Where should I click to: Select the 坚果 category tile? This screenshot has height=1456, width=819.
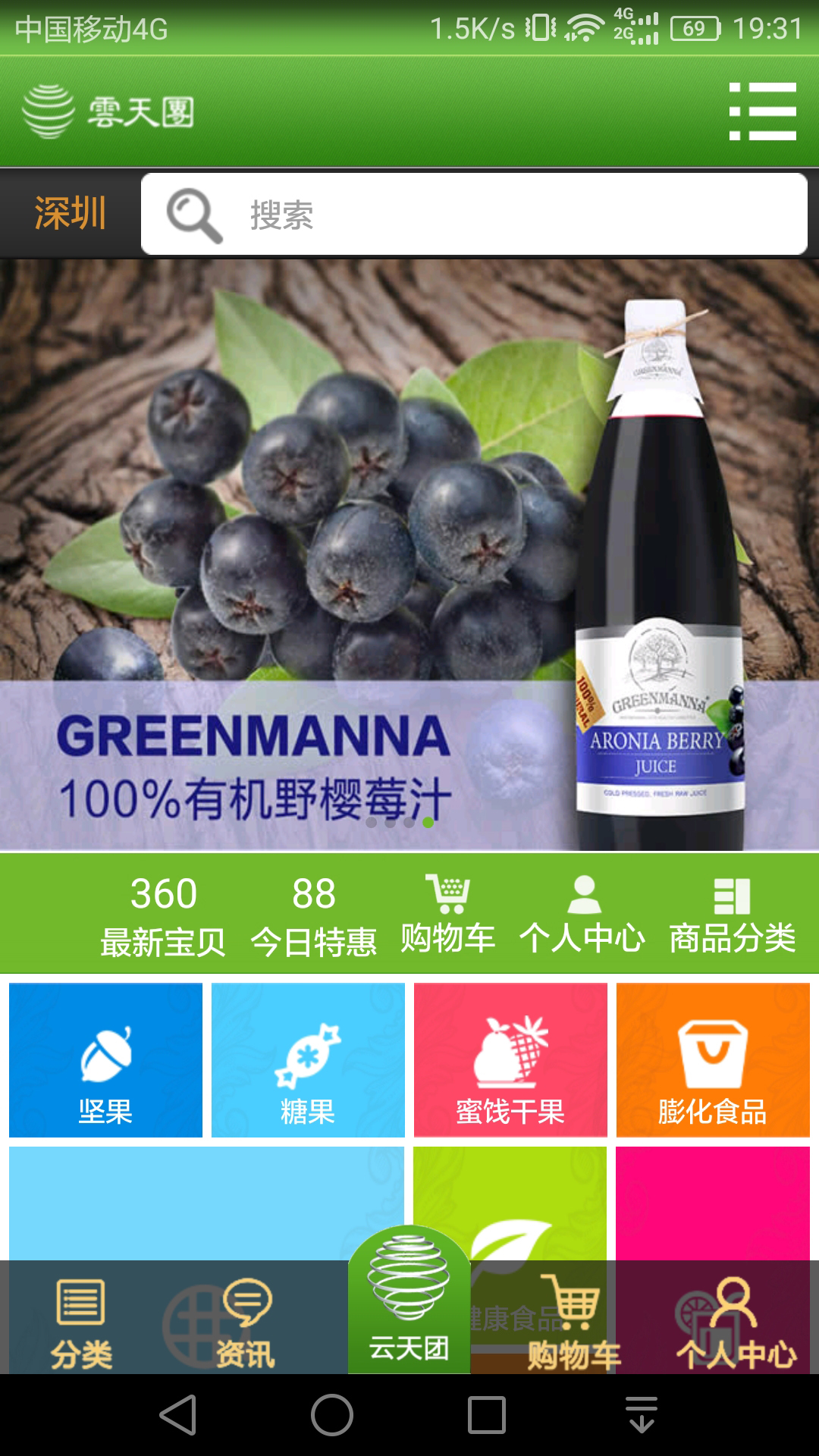105,1060
